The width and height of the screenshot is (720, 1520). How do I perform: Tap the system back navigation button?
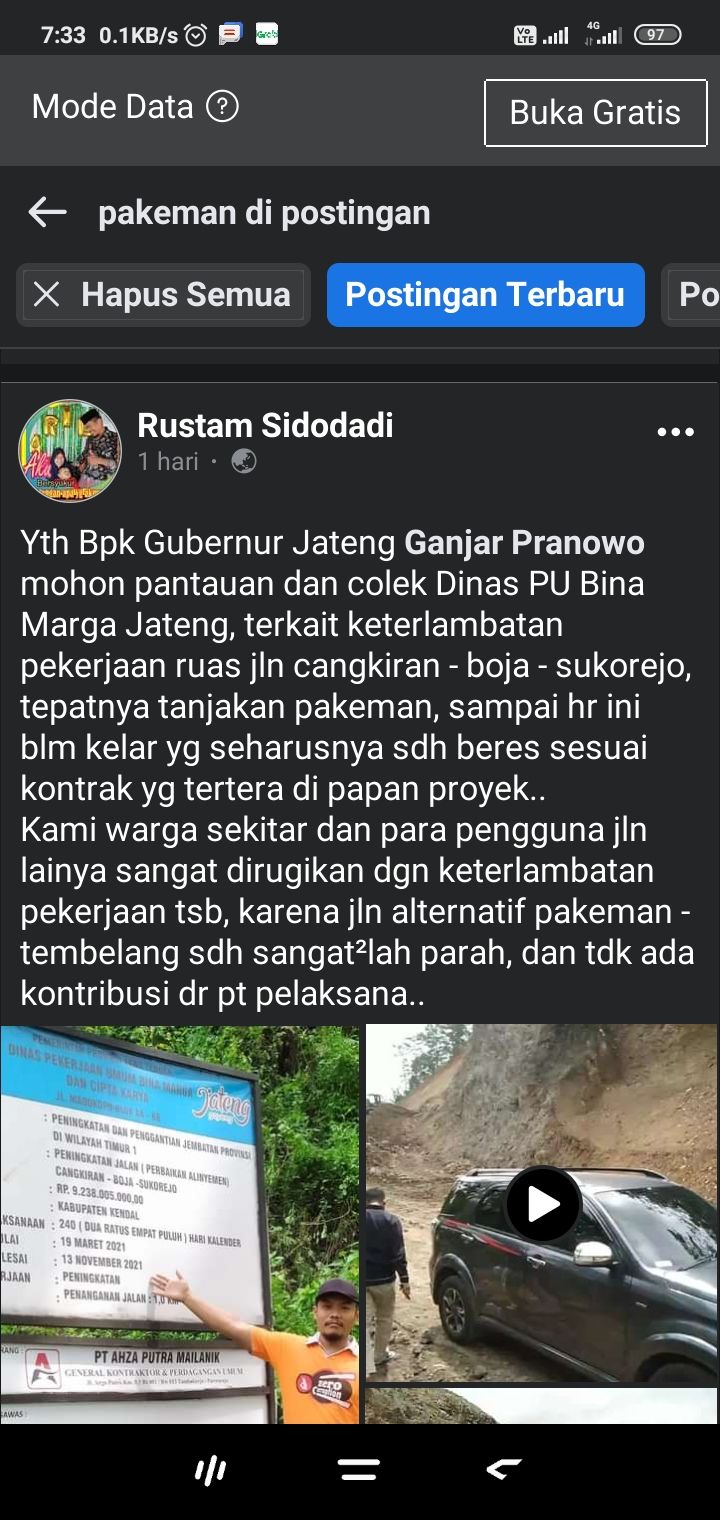point(505,1468)
